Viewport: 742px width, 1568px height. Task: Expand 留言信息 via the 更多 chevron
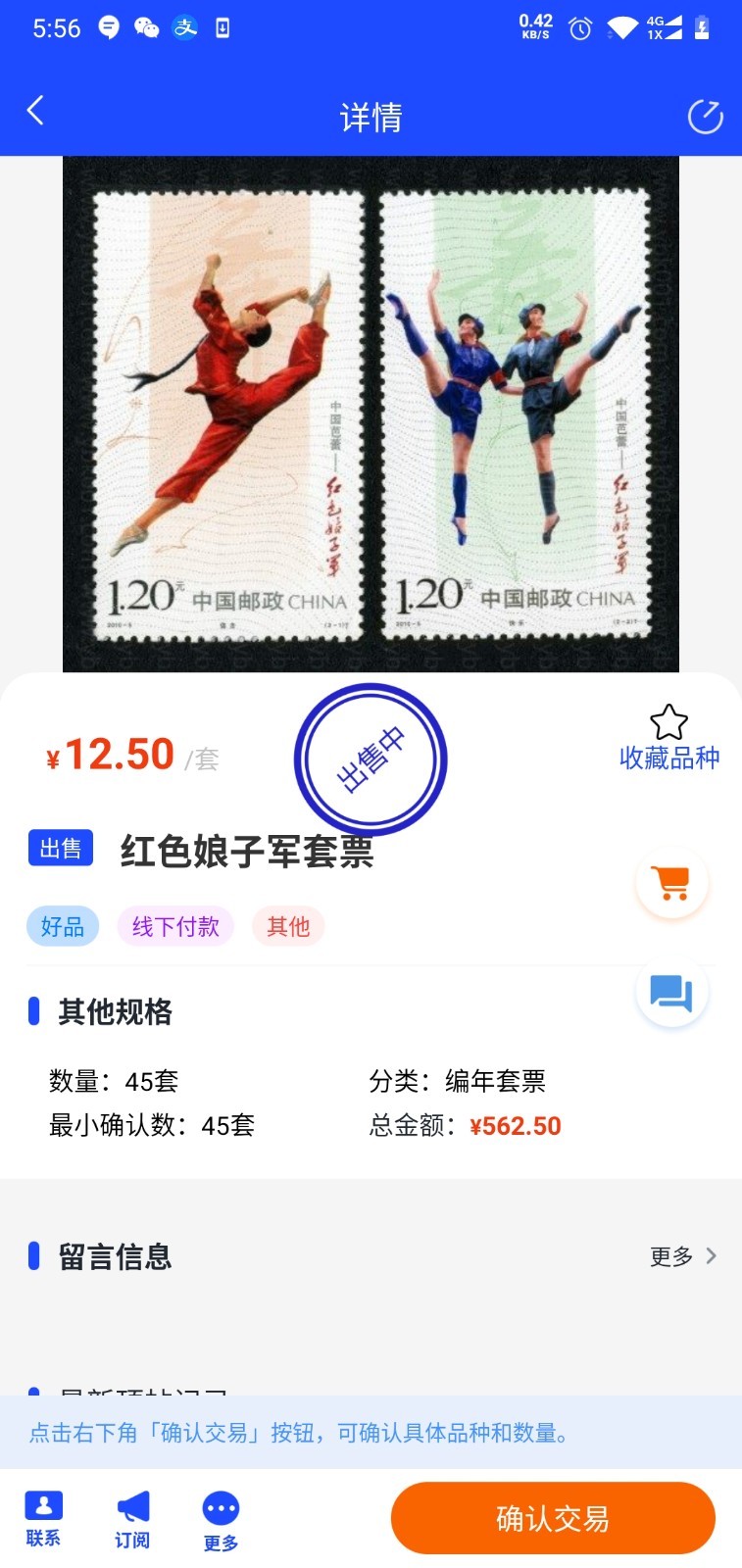(682, 1255)
